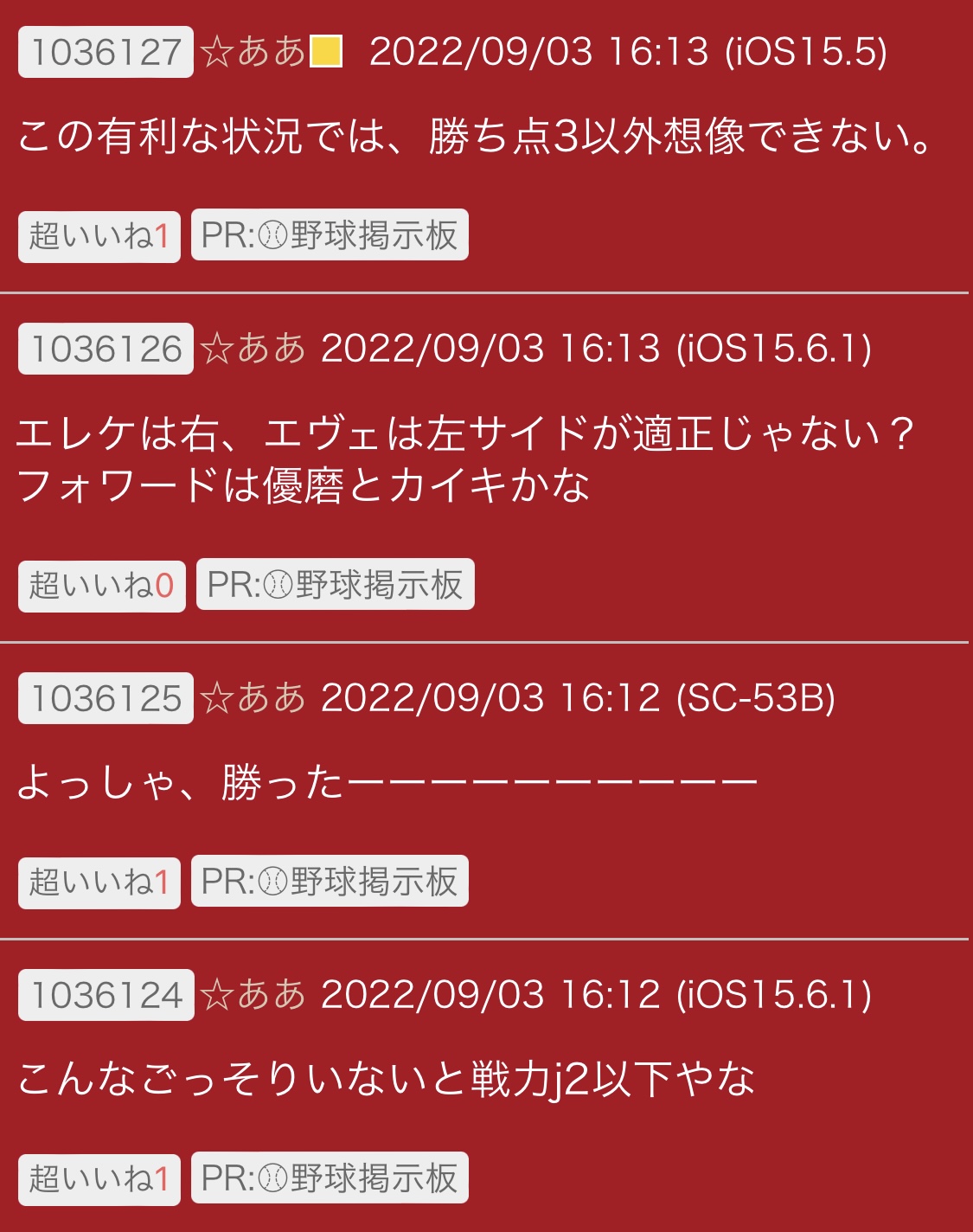Like post 1036125 with 超いいね
Viewport: 973px width, 1232px height.
tap(99, 882)
